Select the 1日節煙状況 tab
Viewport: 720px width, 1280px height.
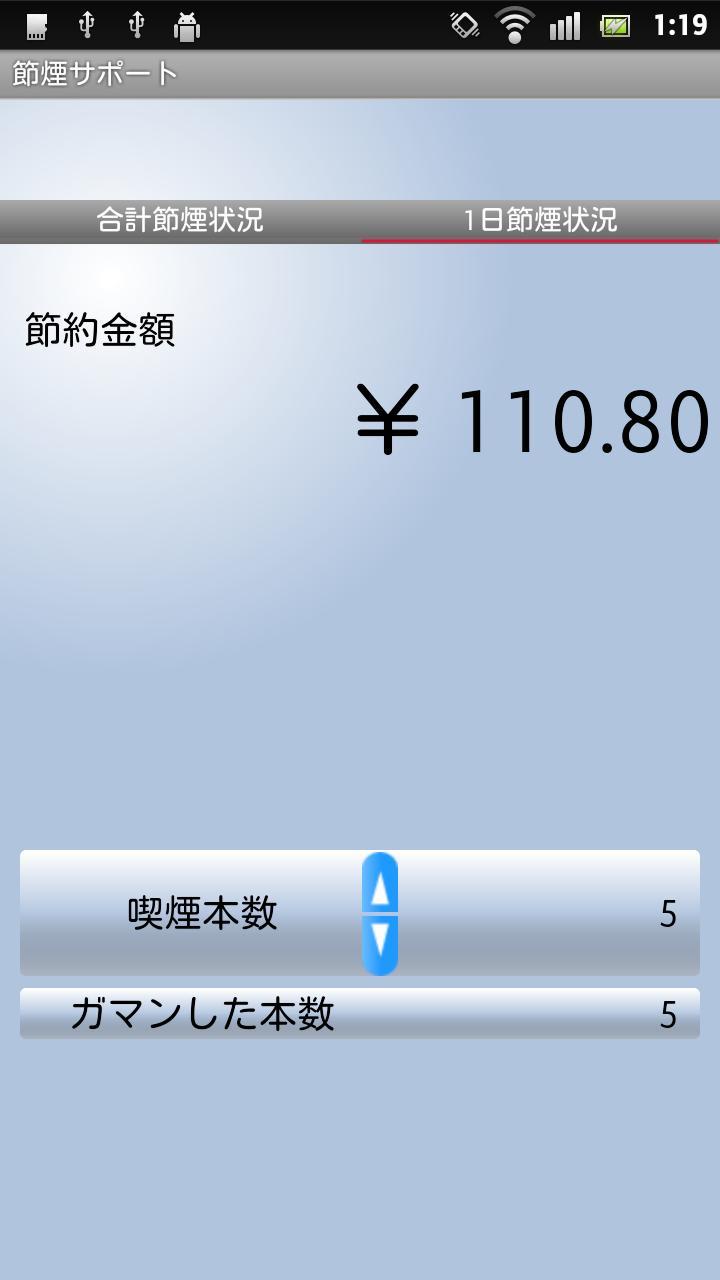click(540, 220)
